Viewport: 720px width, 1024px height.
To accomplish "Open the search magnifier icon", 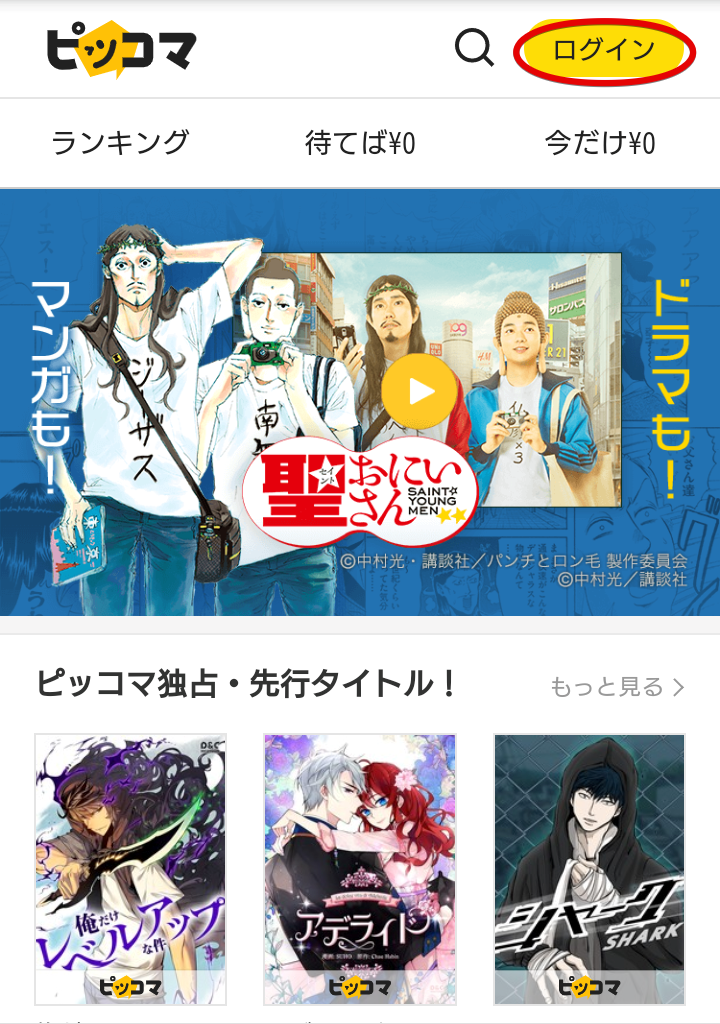I will 474,47.
